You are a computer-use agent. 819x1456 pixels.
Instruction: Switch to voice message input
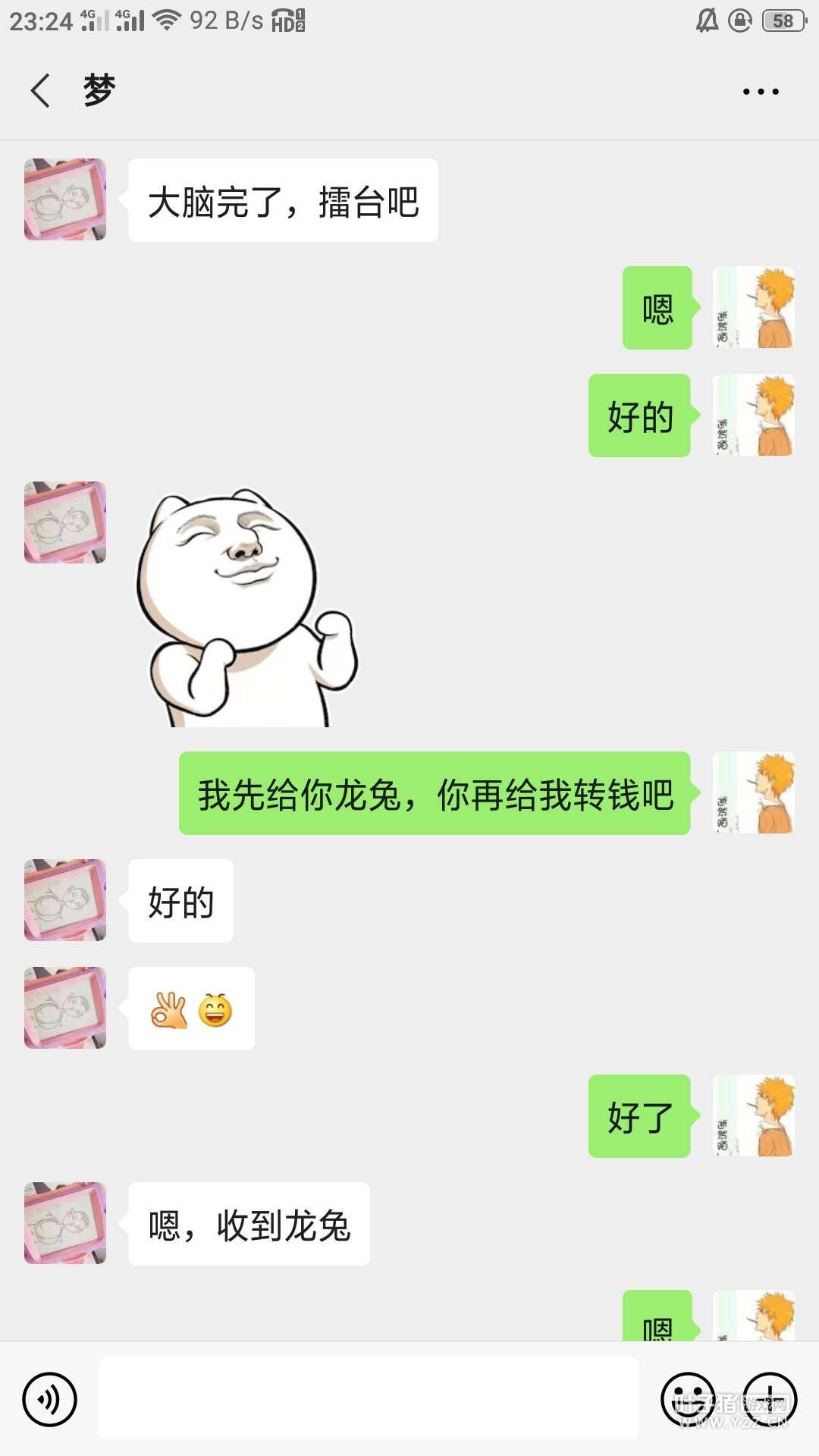[x=50, y=1399]
